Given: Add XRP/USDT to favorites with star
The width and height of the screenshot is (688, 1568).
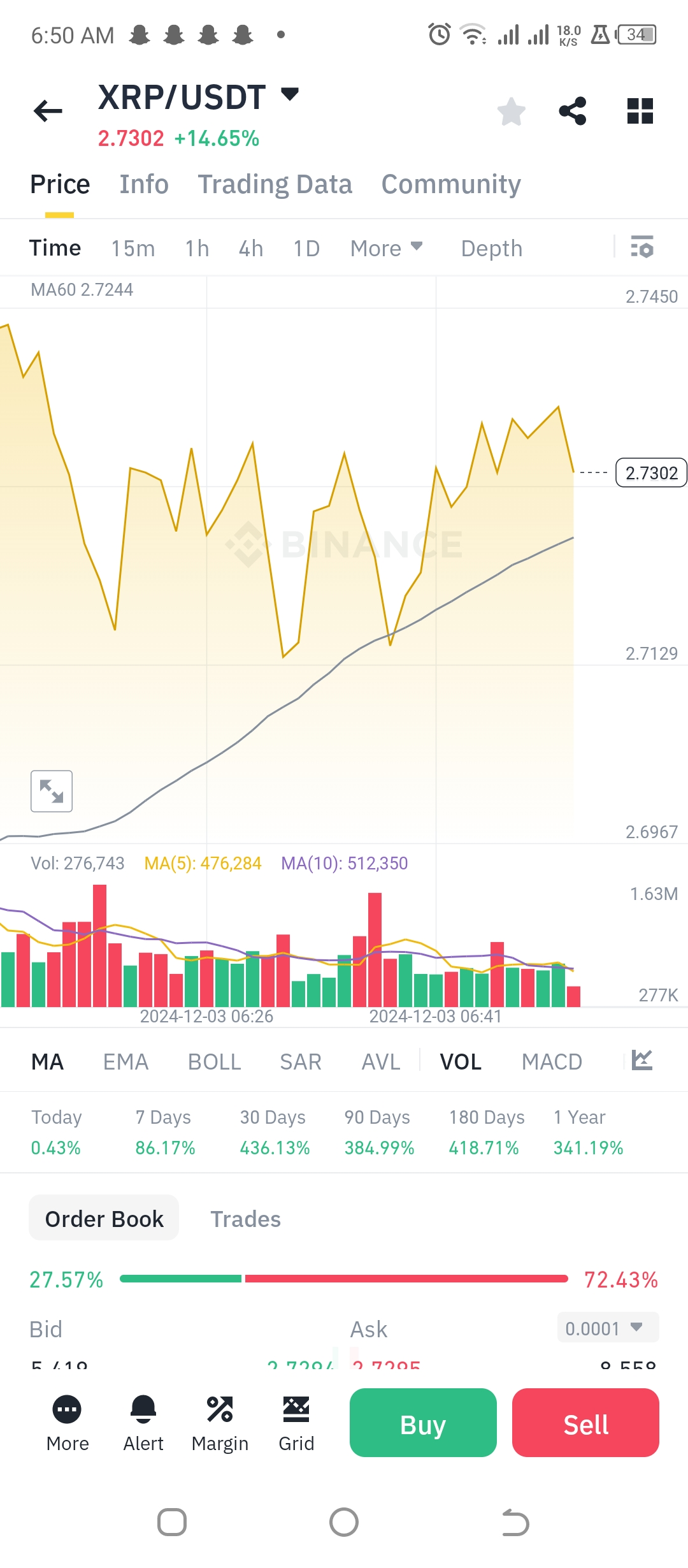Looking at the screenshot, I should click(511, 112).
